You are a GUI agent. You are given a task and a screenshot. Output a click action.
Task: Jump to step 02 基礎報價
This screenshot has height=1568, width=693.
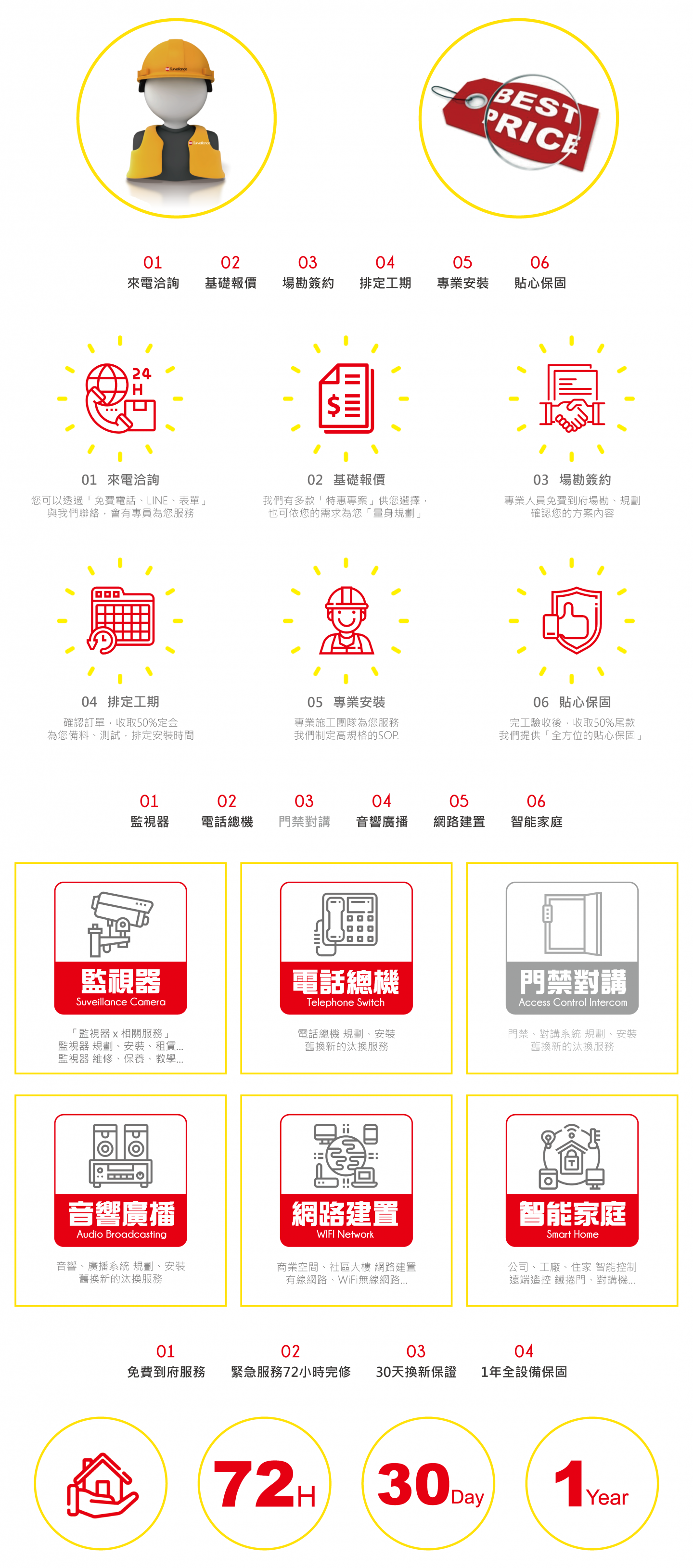click(230, 273)
